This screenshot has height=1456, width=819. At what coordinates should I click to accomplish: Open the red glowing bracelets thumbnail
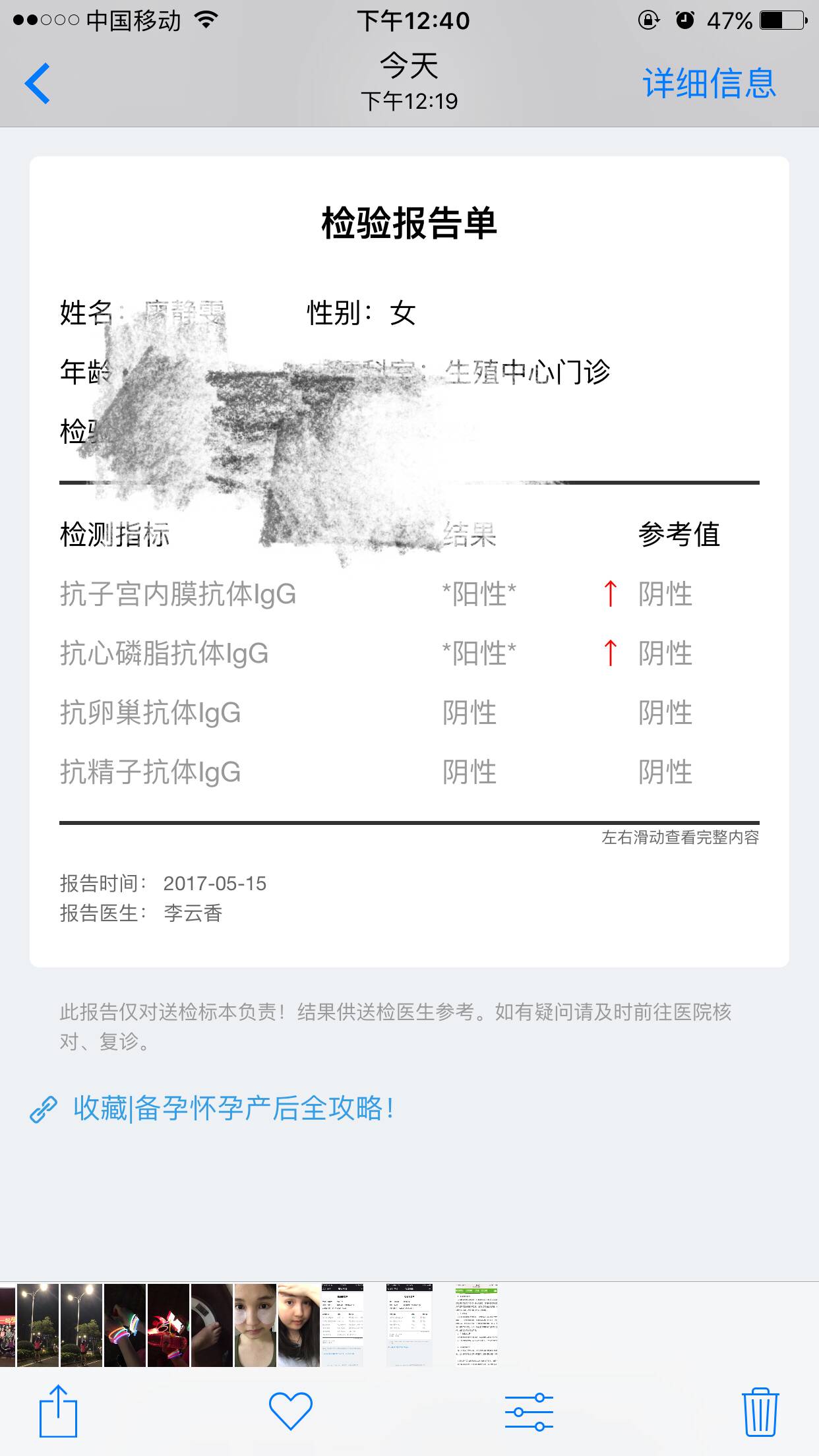168,1324
